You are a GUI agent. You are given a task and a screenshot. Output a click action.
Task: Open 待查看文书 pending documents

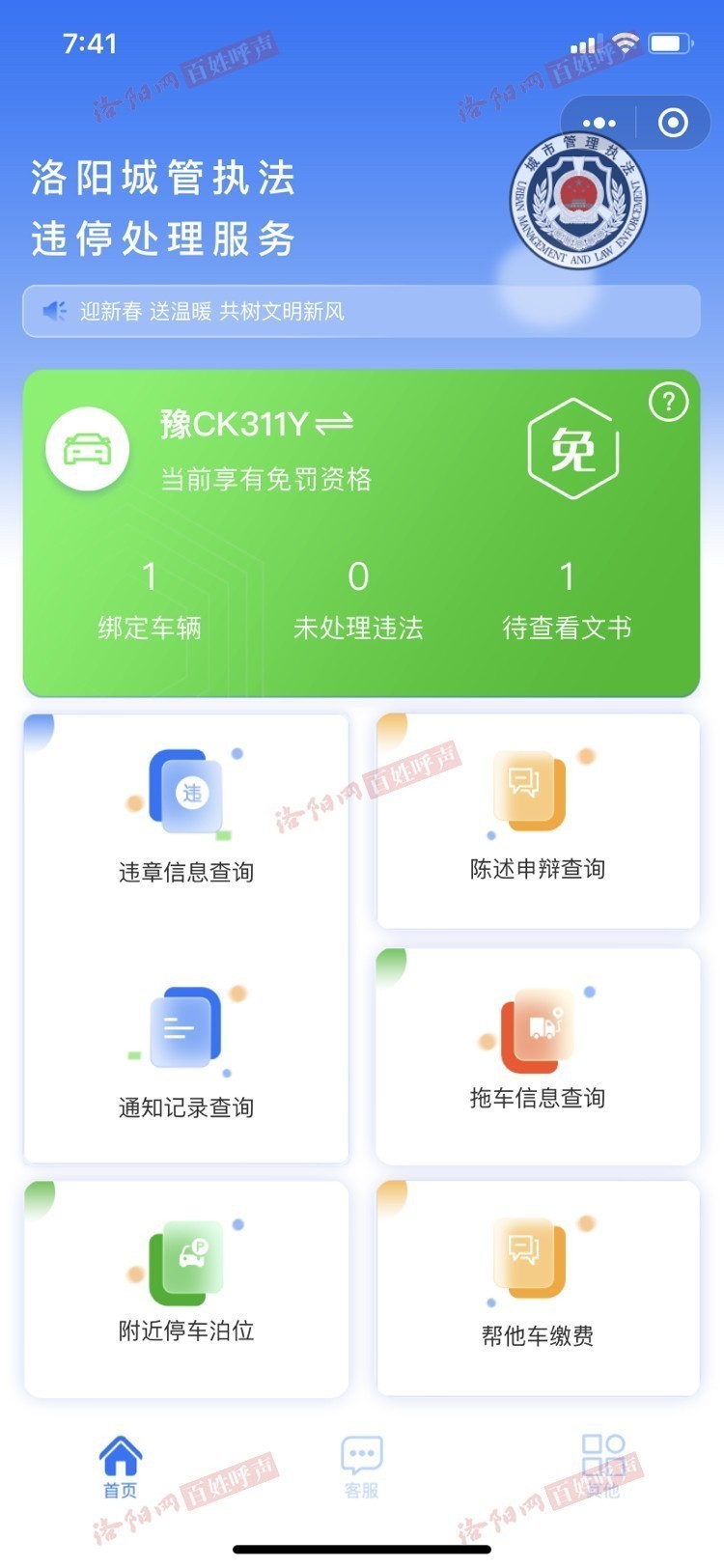[567, 601]
